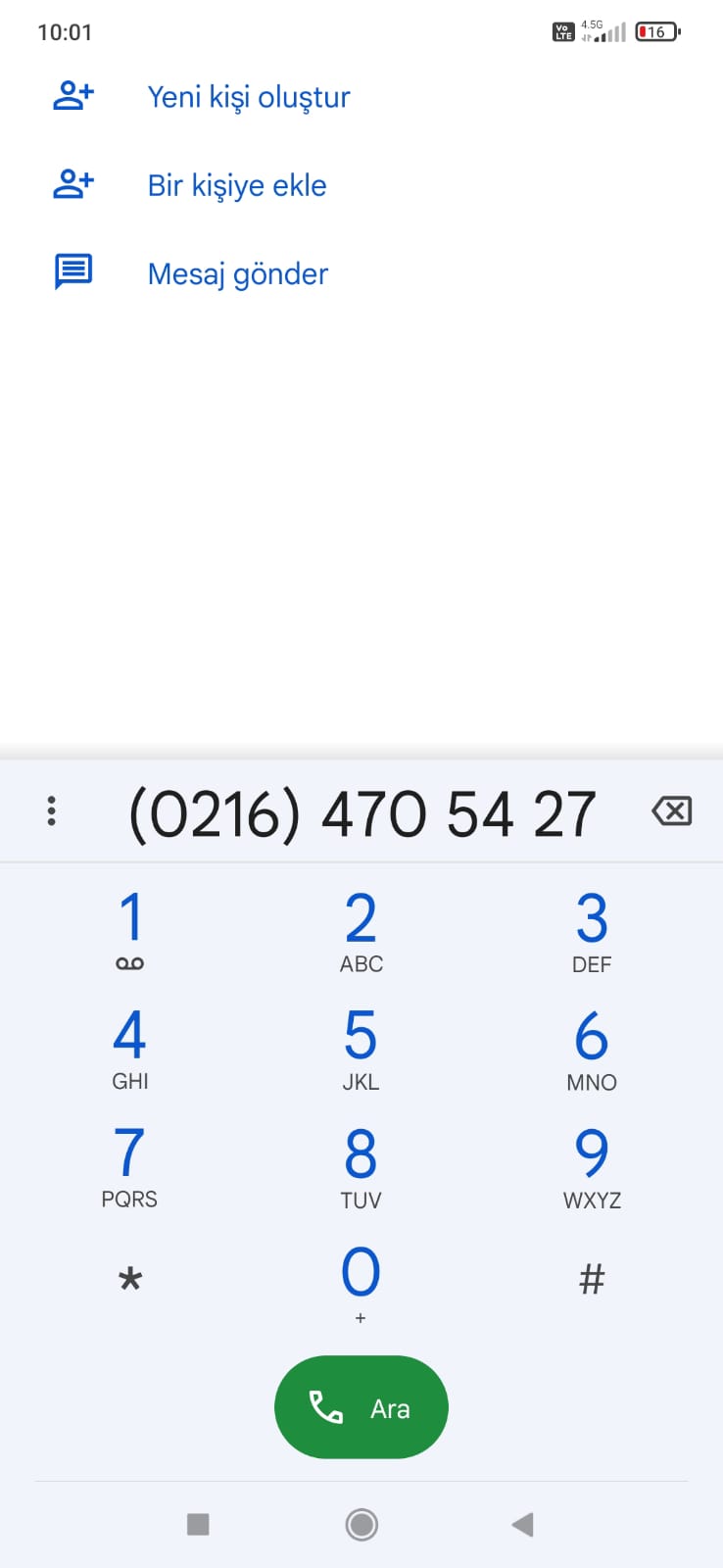Dial digit 1 voicemail key
Screen dimensions: 723x1568
pyautogui.click(x=130, y=930)
